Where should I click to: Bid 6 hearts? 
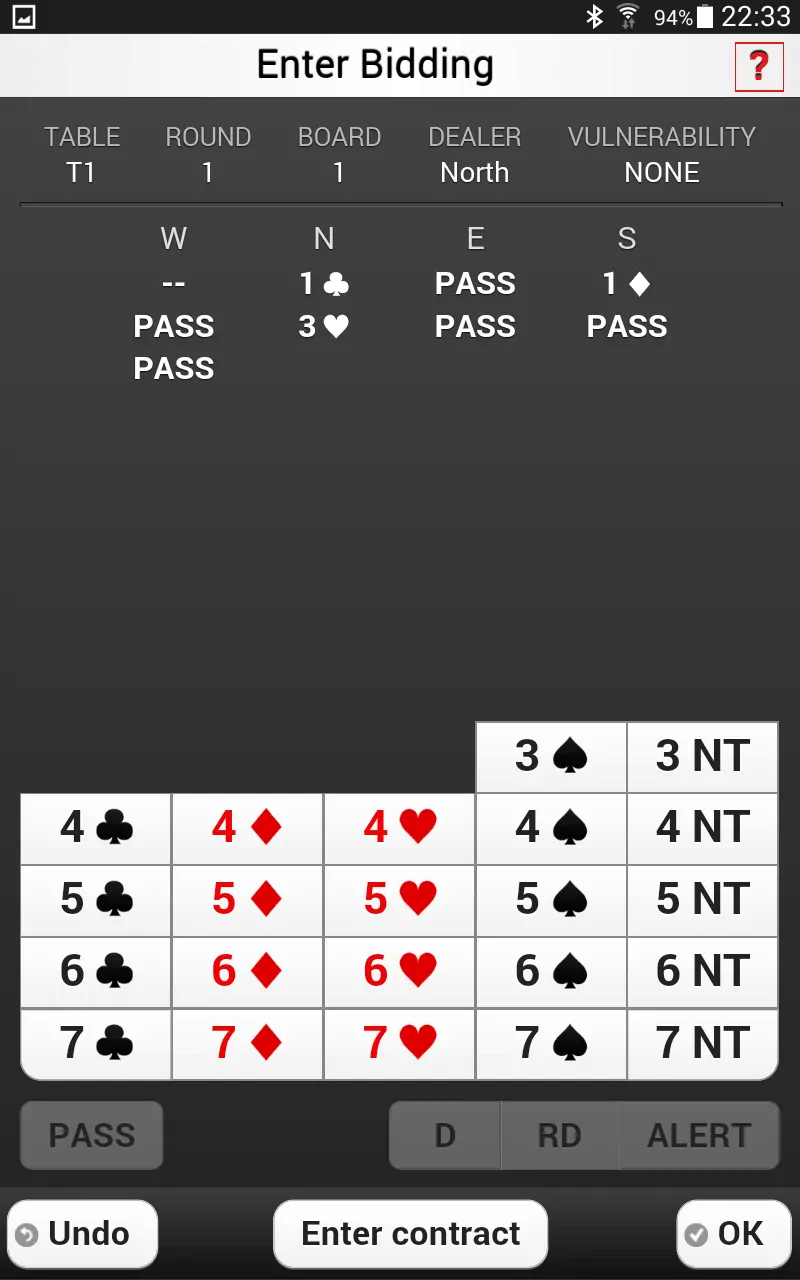pyautogui.click(x=399, y=972)
